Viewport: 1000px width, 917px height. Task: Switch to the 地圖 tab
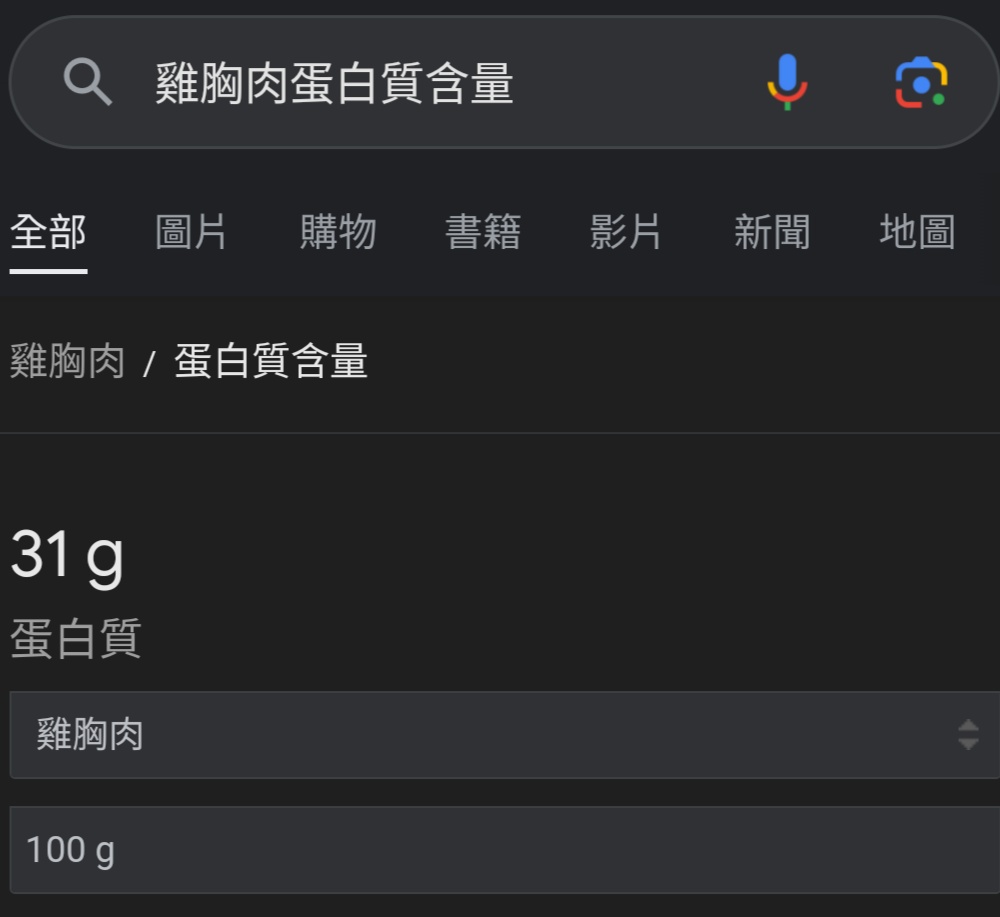[x=916, y=233]
